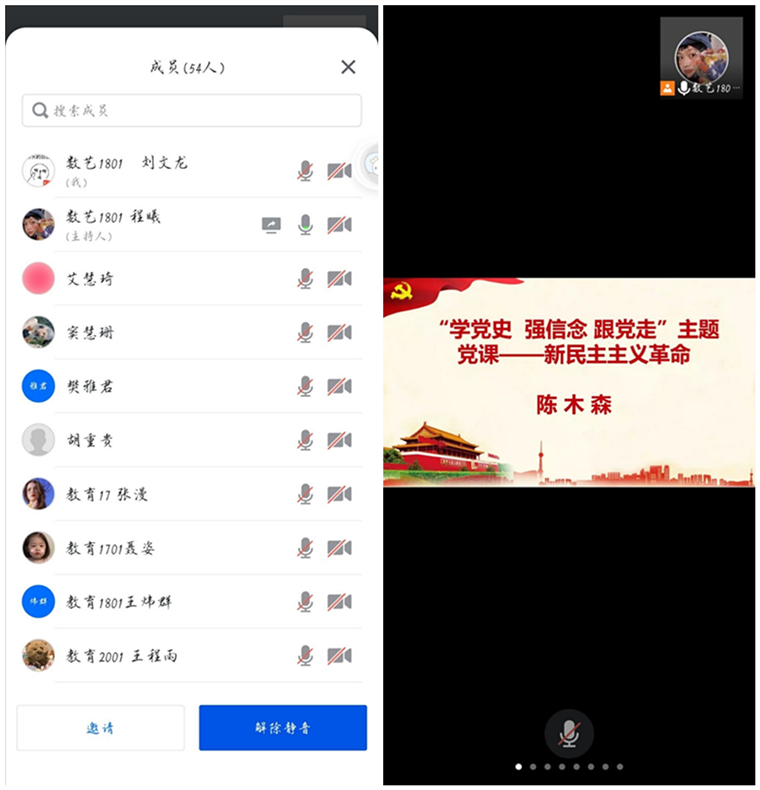
Task: Tap the page indicator dots
Action: (569, 767)
